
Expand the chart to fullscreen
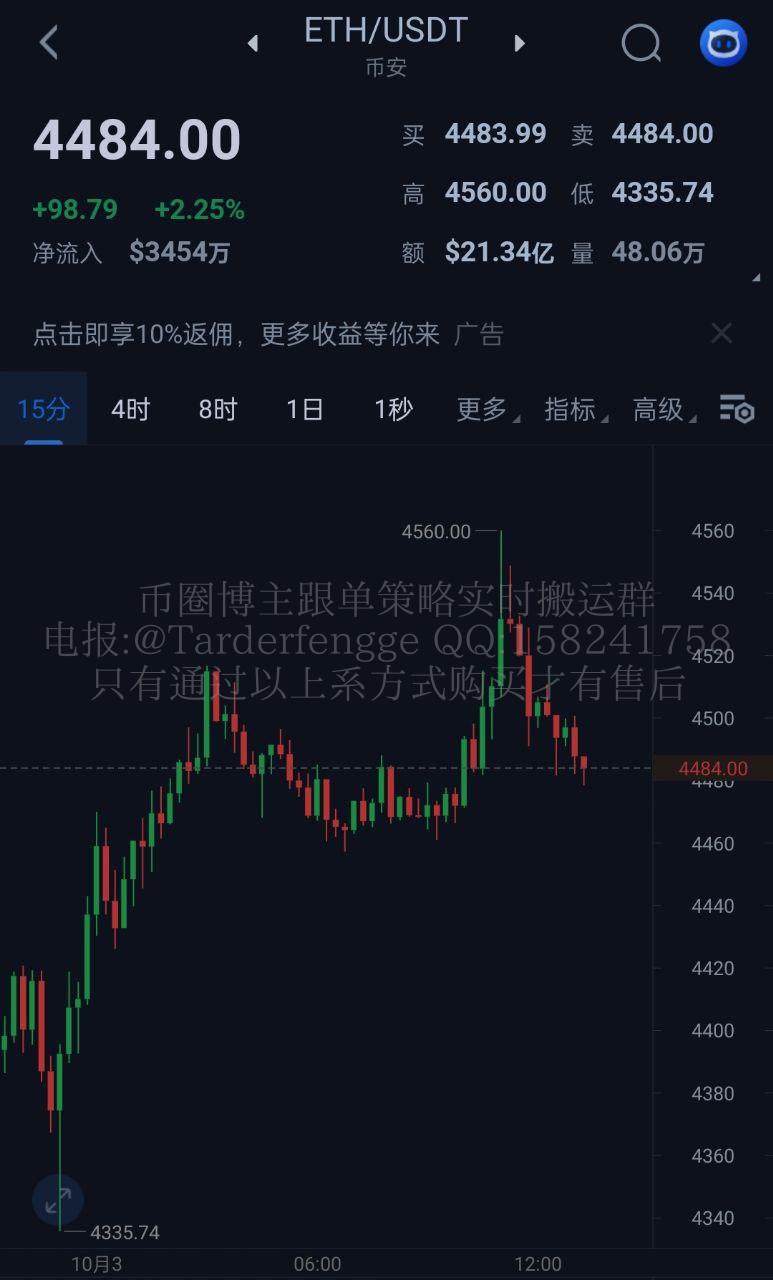click(x=58, y=1200)
